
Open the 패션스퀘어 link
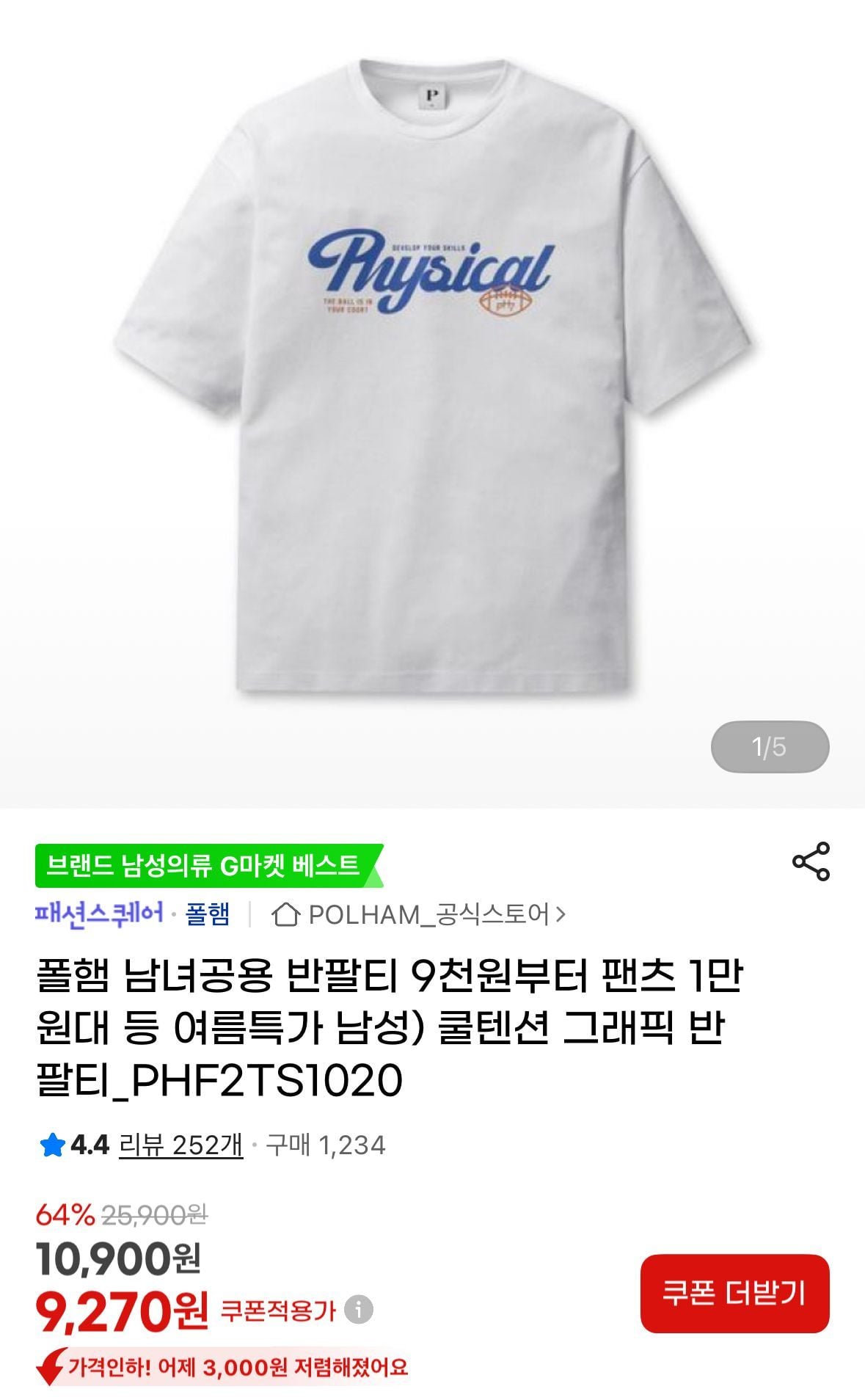99,914
